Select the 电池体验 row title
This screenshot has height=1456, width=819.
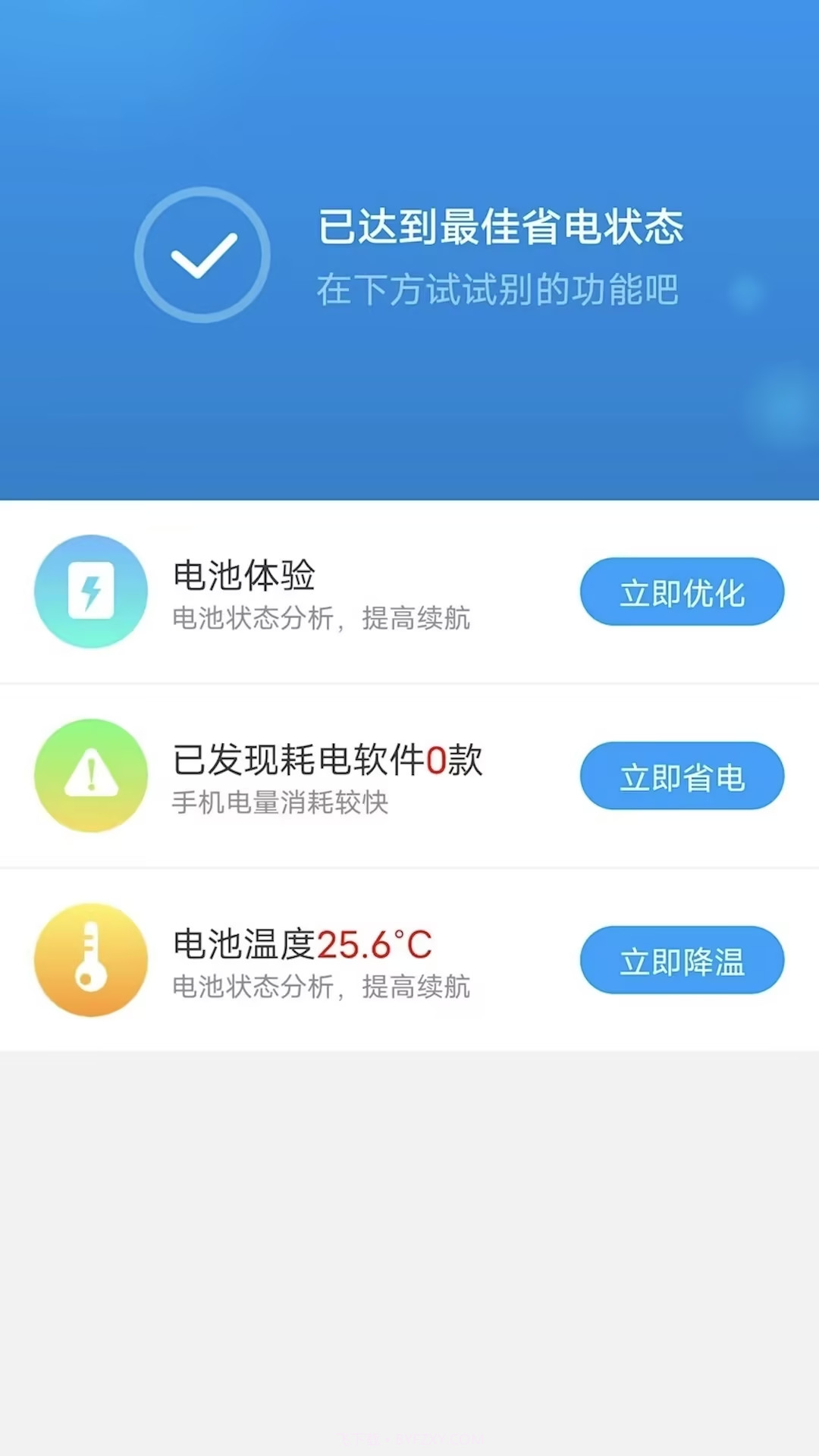[x=243, y=576]
